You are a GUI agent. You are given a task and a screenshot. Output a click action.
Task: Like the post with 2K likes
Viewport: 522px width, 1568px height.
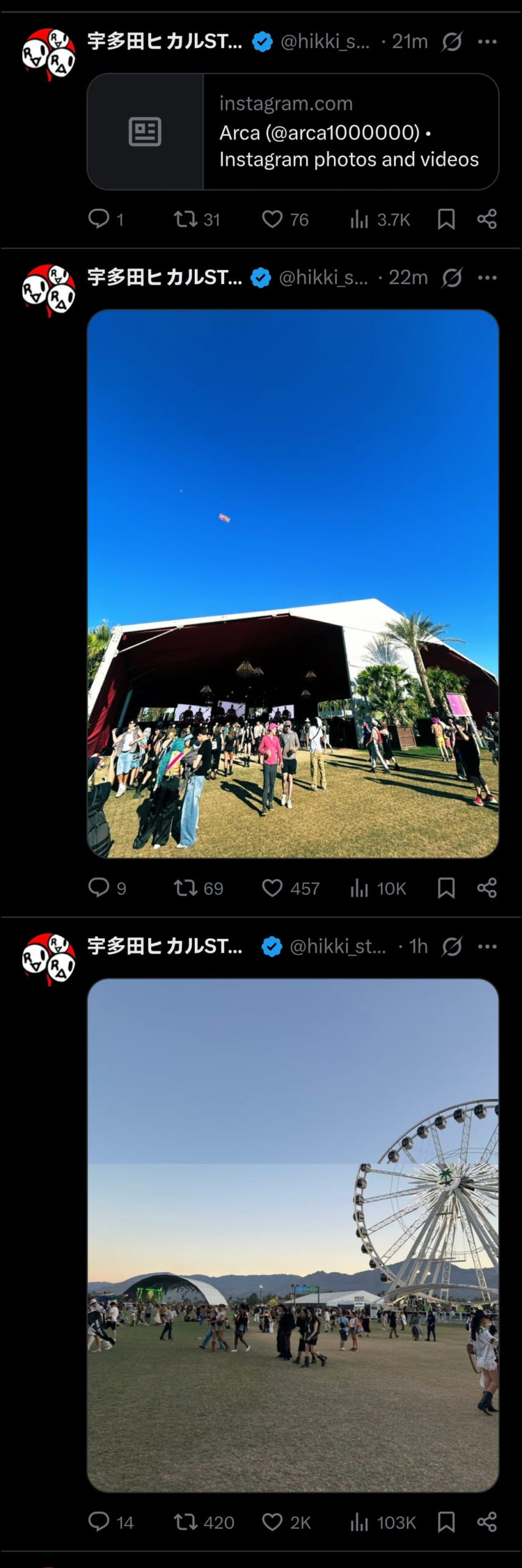point(272,1521)
